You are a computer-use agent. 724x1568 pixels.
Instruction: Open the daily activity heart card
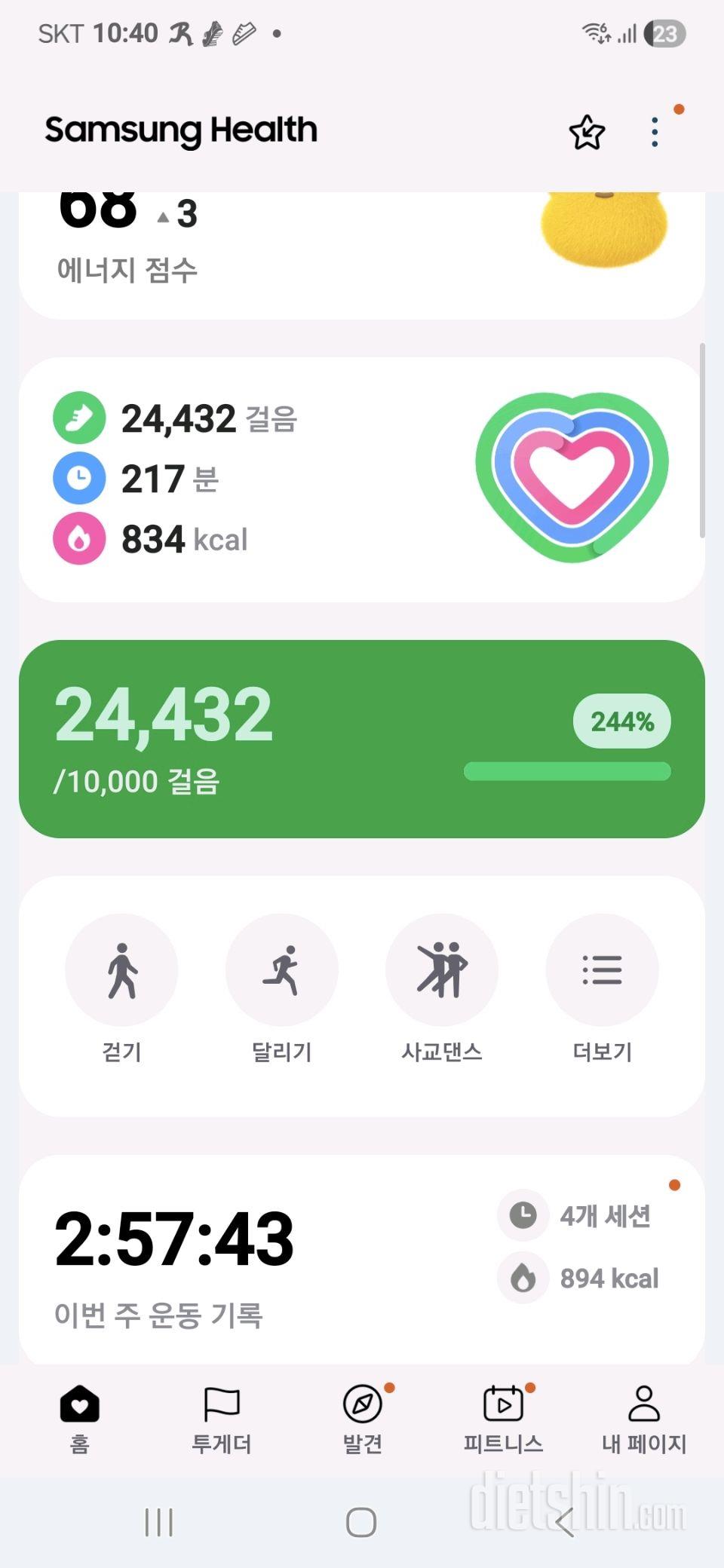[x=362, y=479]
